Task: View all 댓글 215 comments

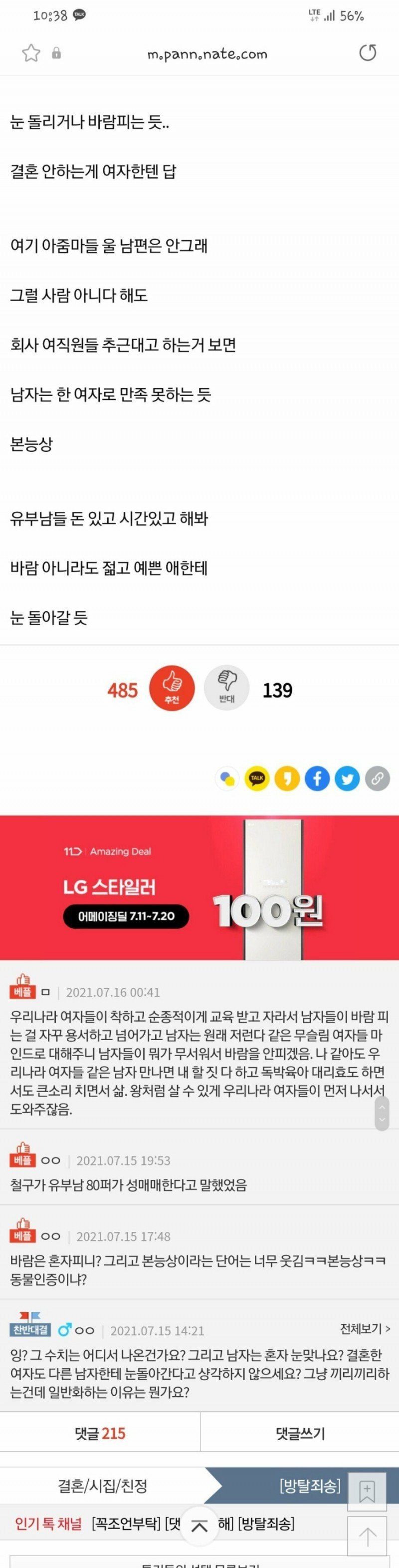Action: (100, 1434)
